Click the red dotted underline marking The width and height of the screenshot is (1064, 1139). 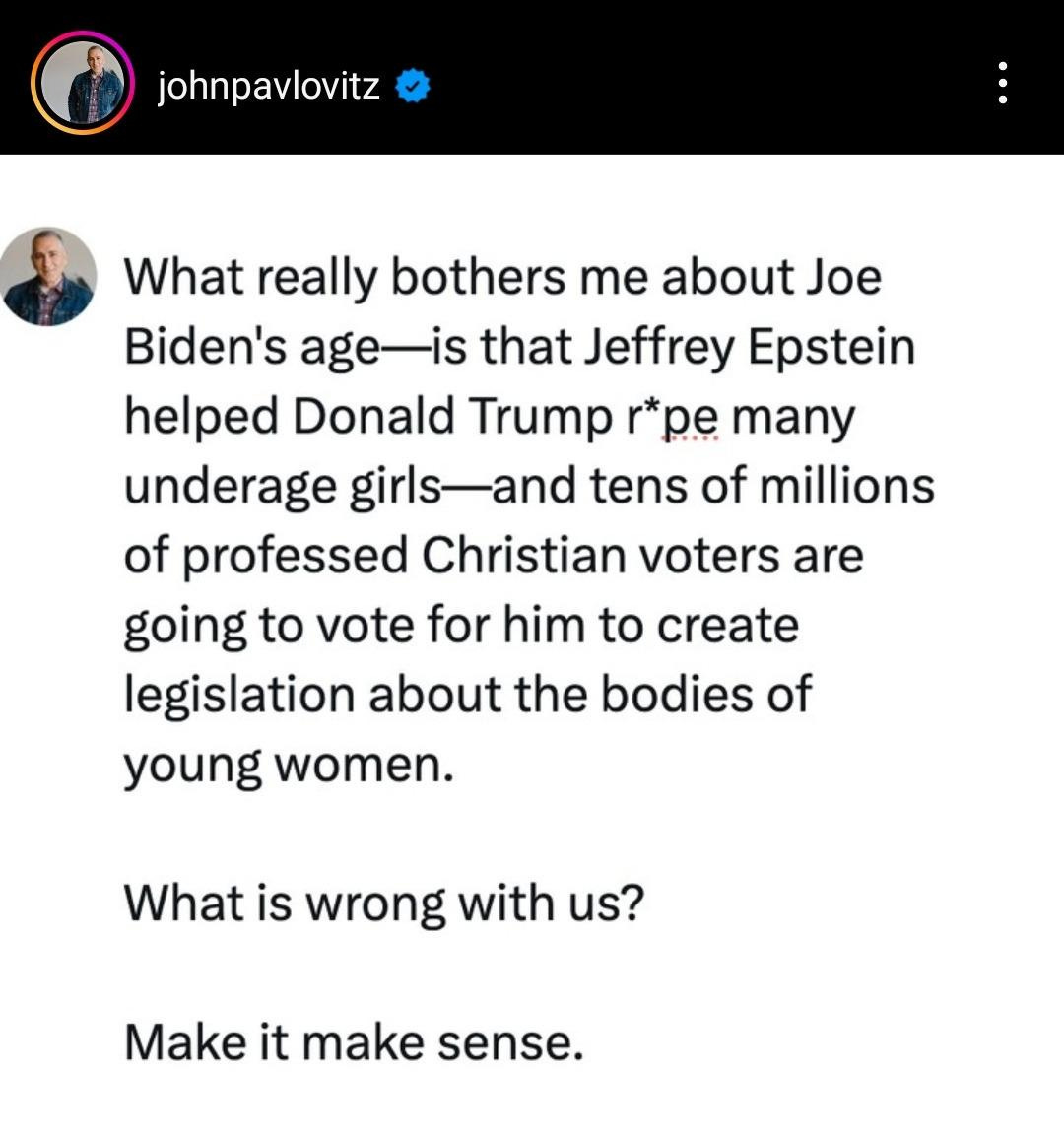coord(692,436)
